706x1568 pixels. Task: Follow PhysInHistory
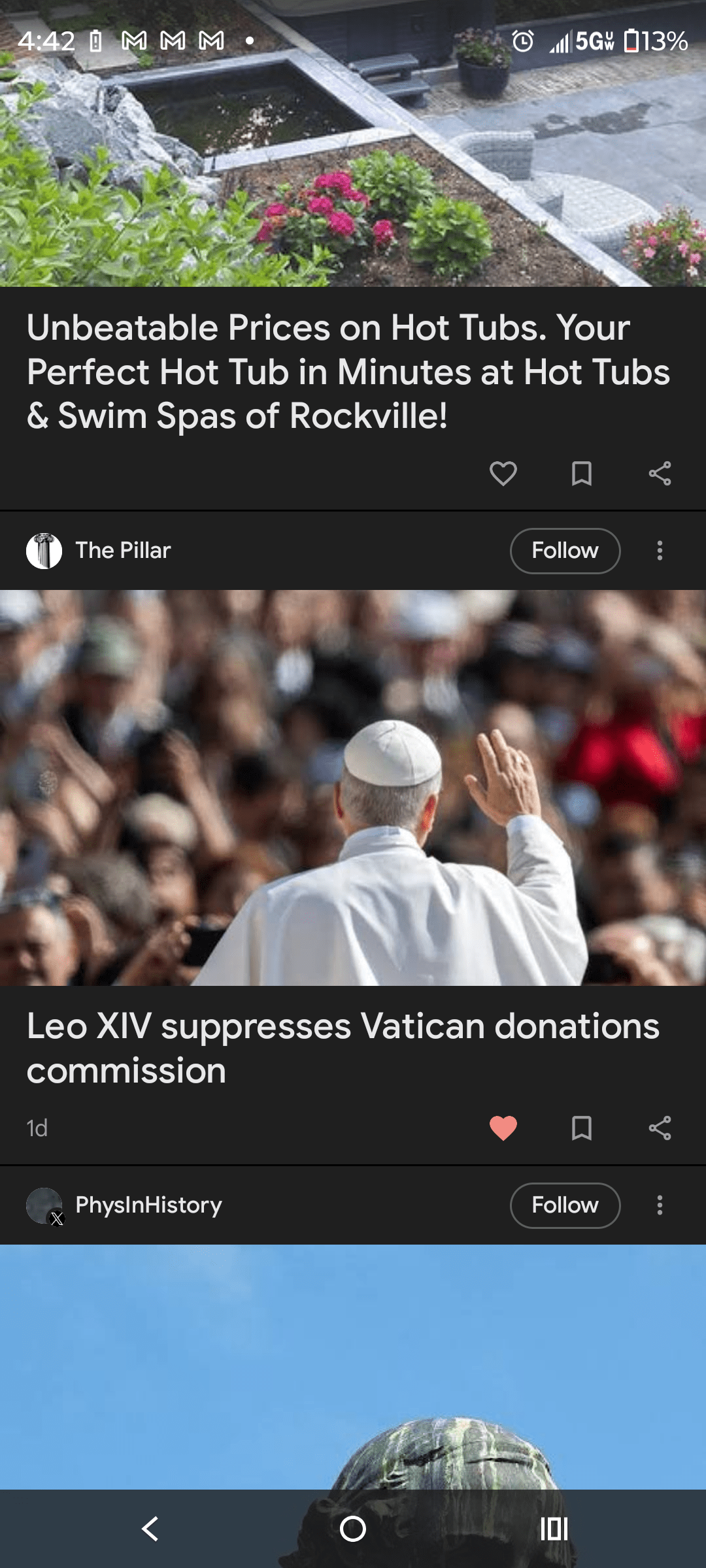pyautogui.click(x=565, y=1205)
